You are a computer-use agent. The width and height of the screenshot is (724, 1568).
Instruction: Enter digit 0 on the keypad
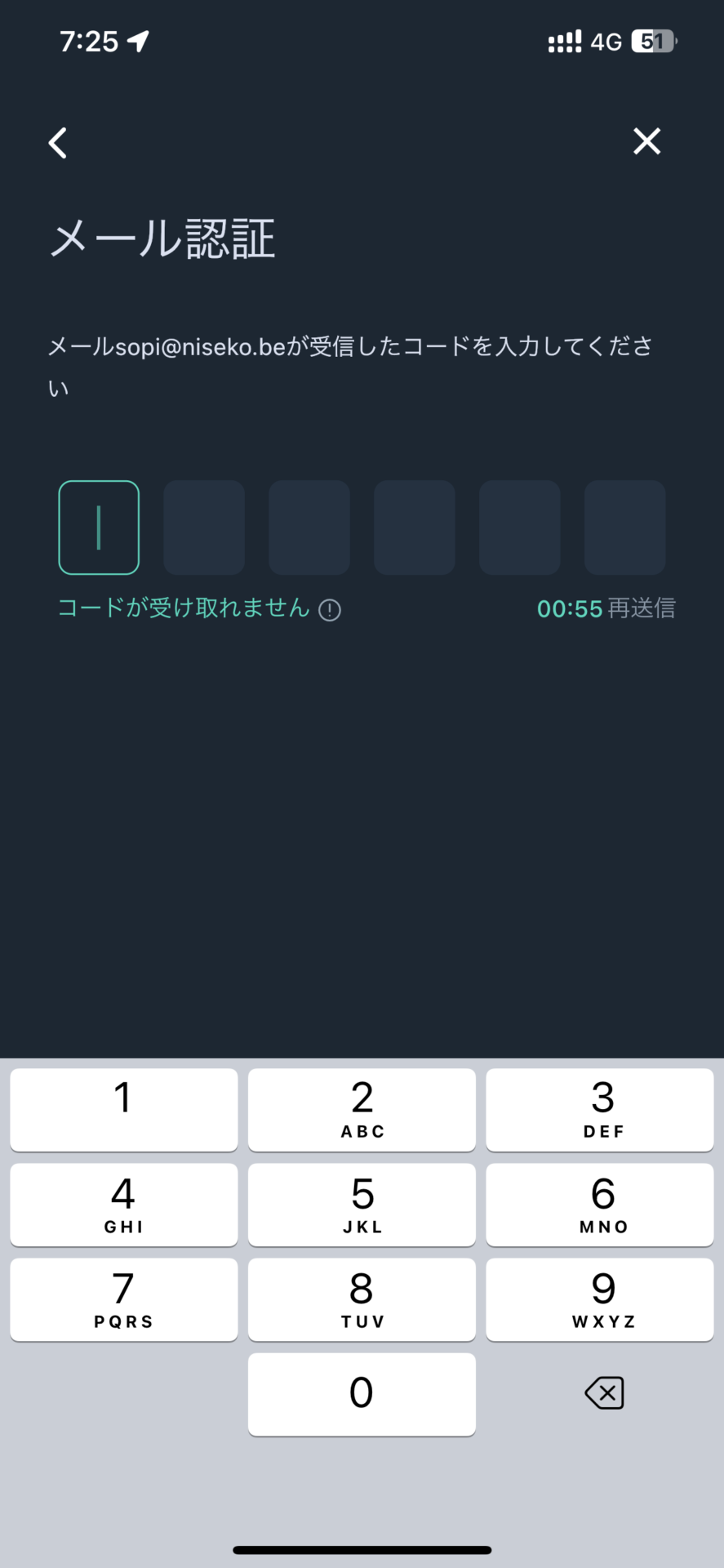click(x=362, y=1393)
